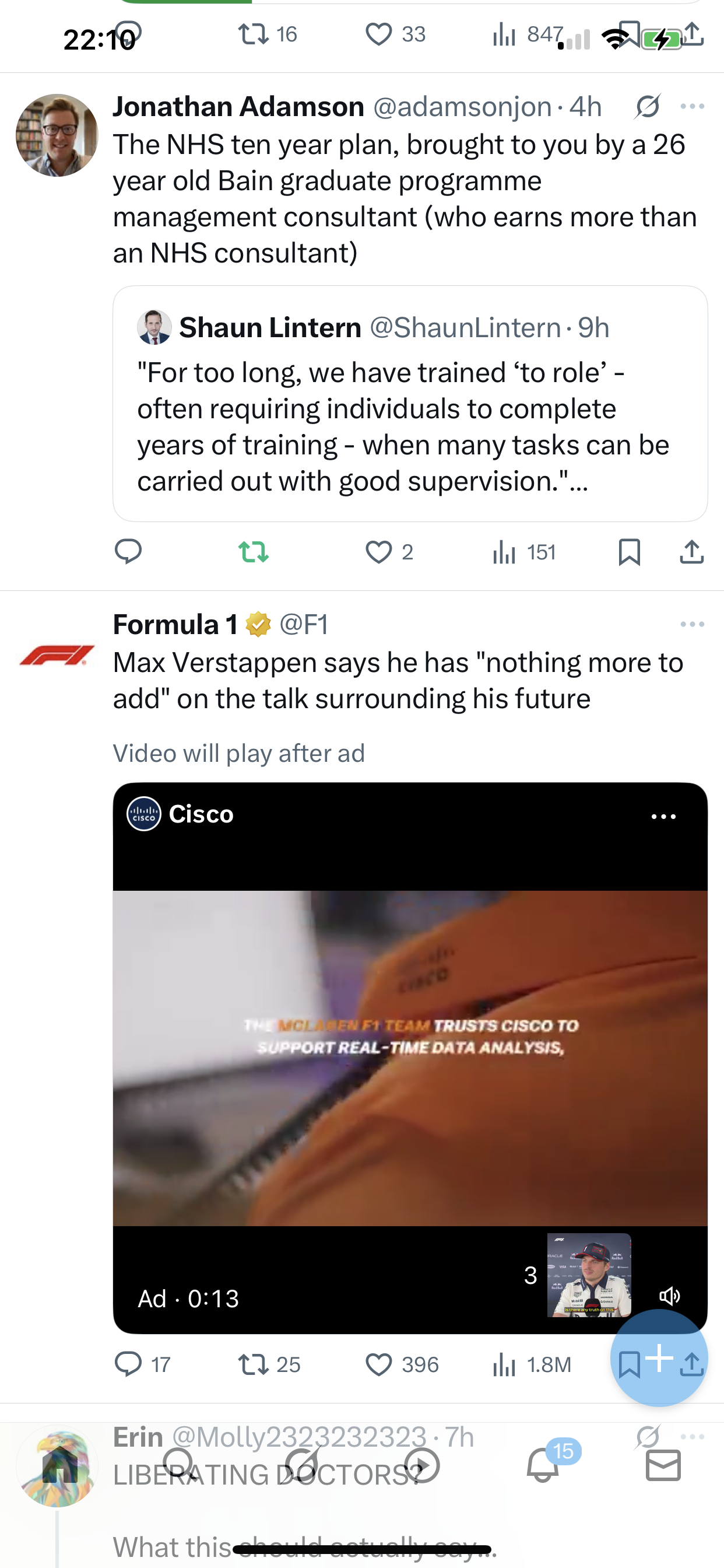The image size is (724, 1568).
Task: Open the overflow menu on Jonathan Adamson's post
Action: [x=693, y=107]
